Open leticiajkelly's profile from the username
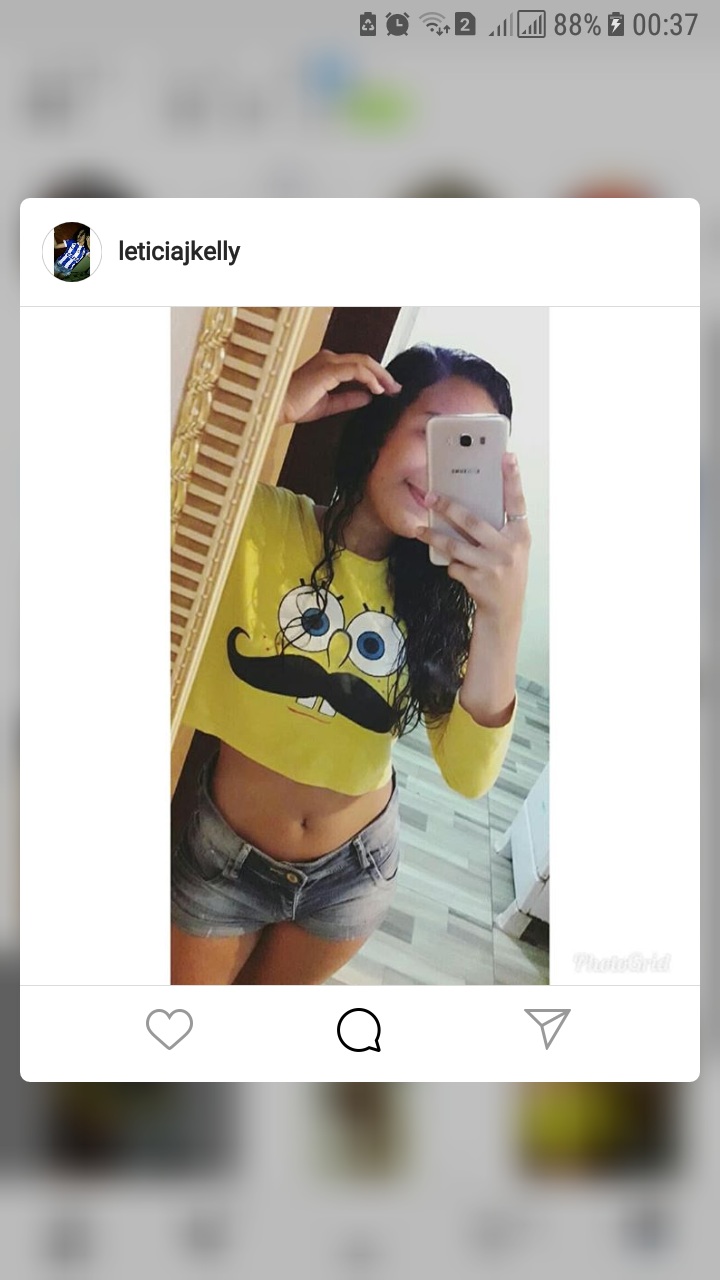Image resolution: width=720 pixels, height=1280 pixels. [x=179, y=252]
